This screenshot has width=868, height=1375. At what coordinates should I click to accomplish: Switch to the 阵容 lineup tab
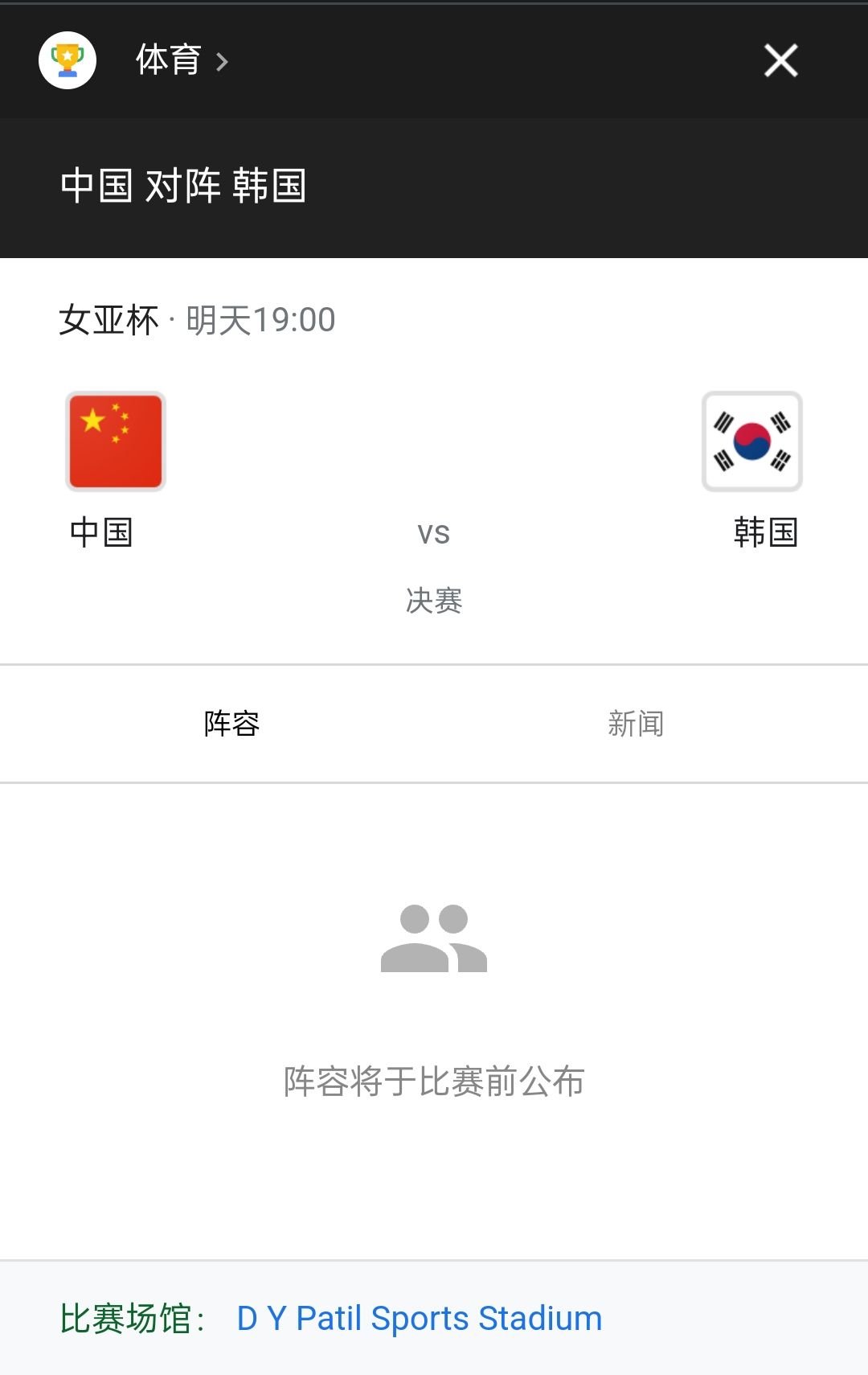point(231,724)
